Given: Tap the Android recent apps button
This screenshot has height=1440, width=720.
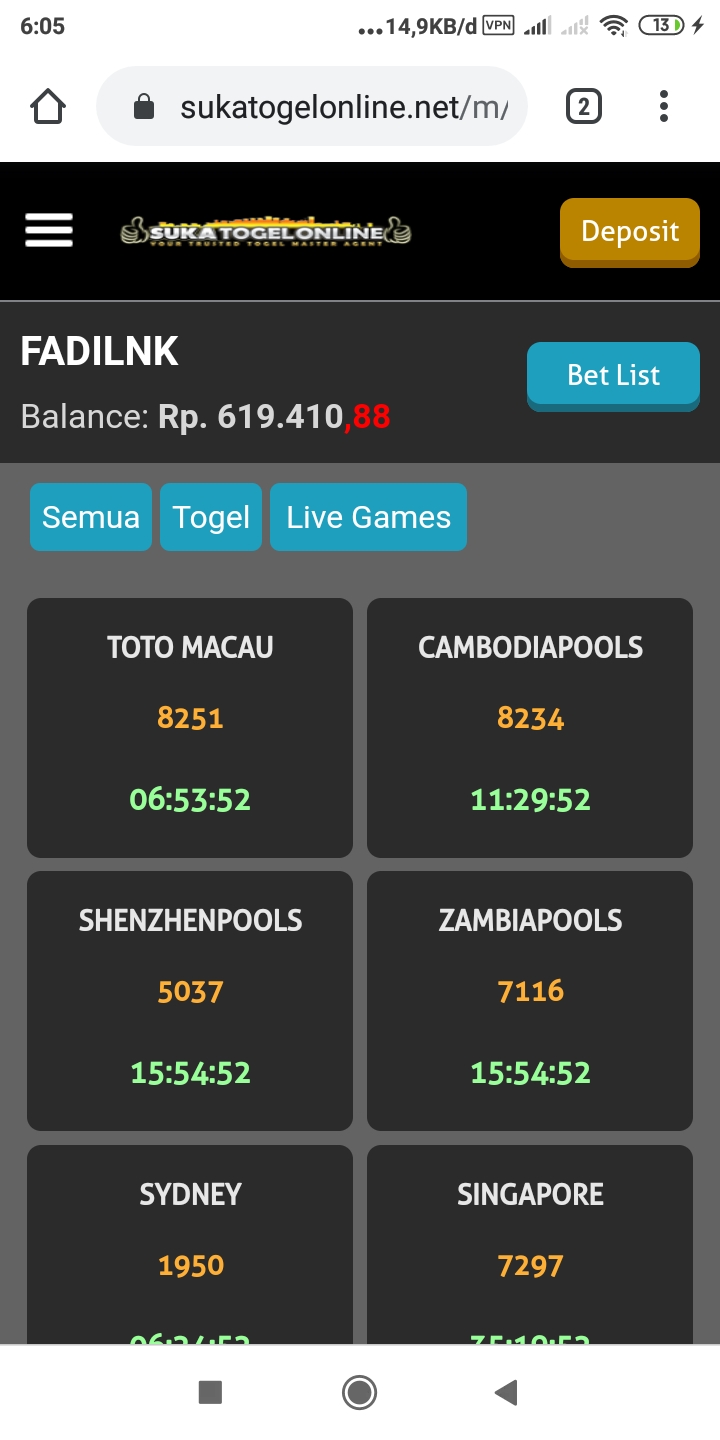Looking at the screenshot, I should point(210,1390).
